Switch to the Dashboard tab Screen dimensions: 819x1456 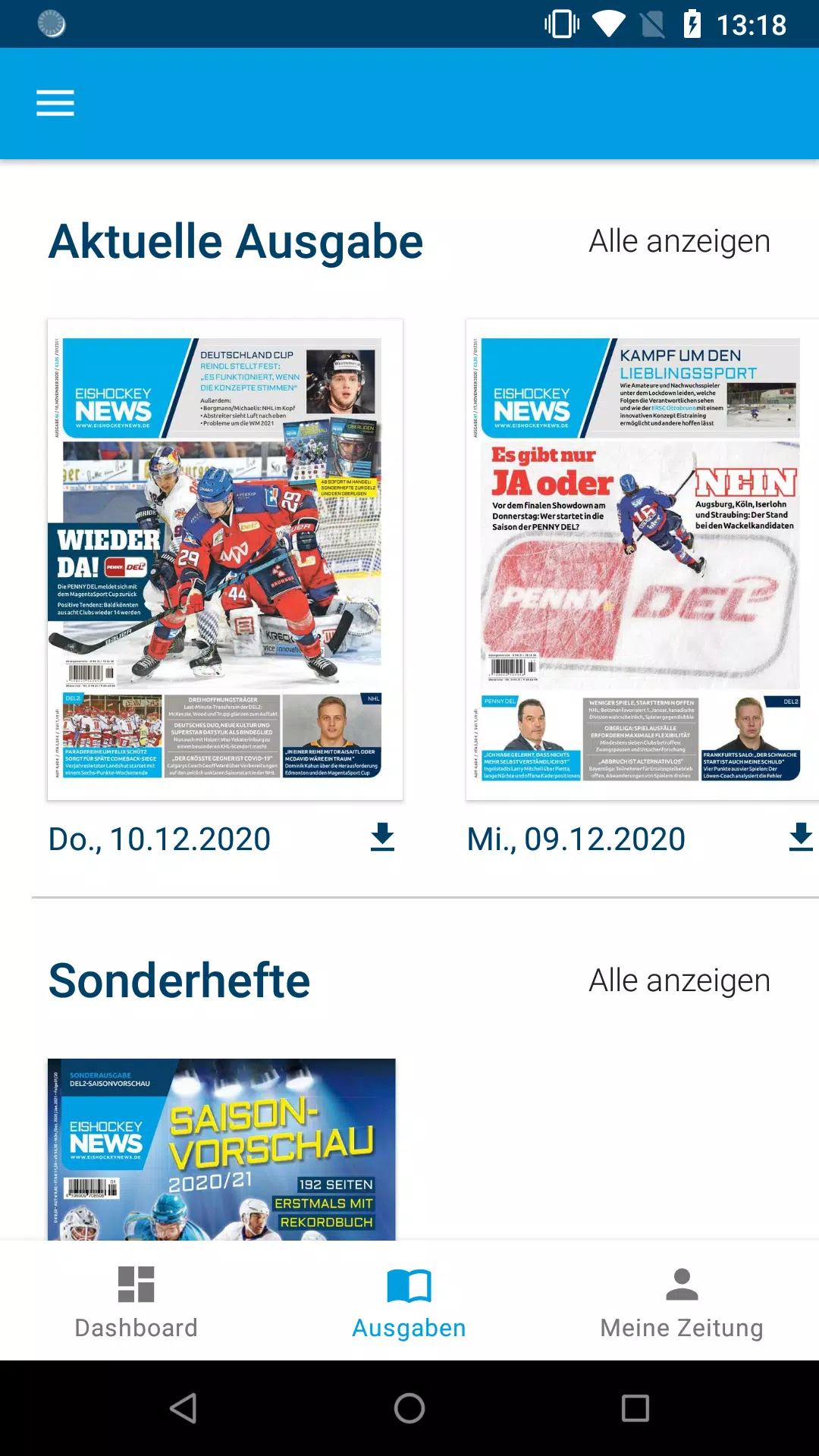136,1301
